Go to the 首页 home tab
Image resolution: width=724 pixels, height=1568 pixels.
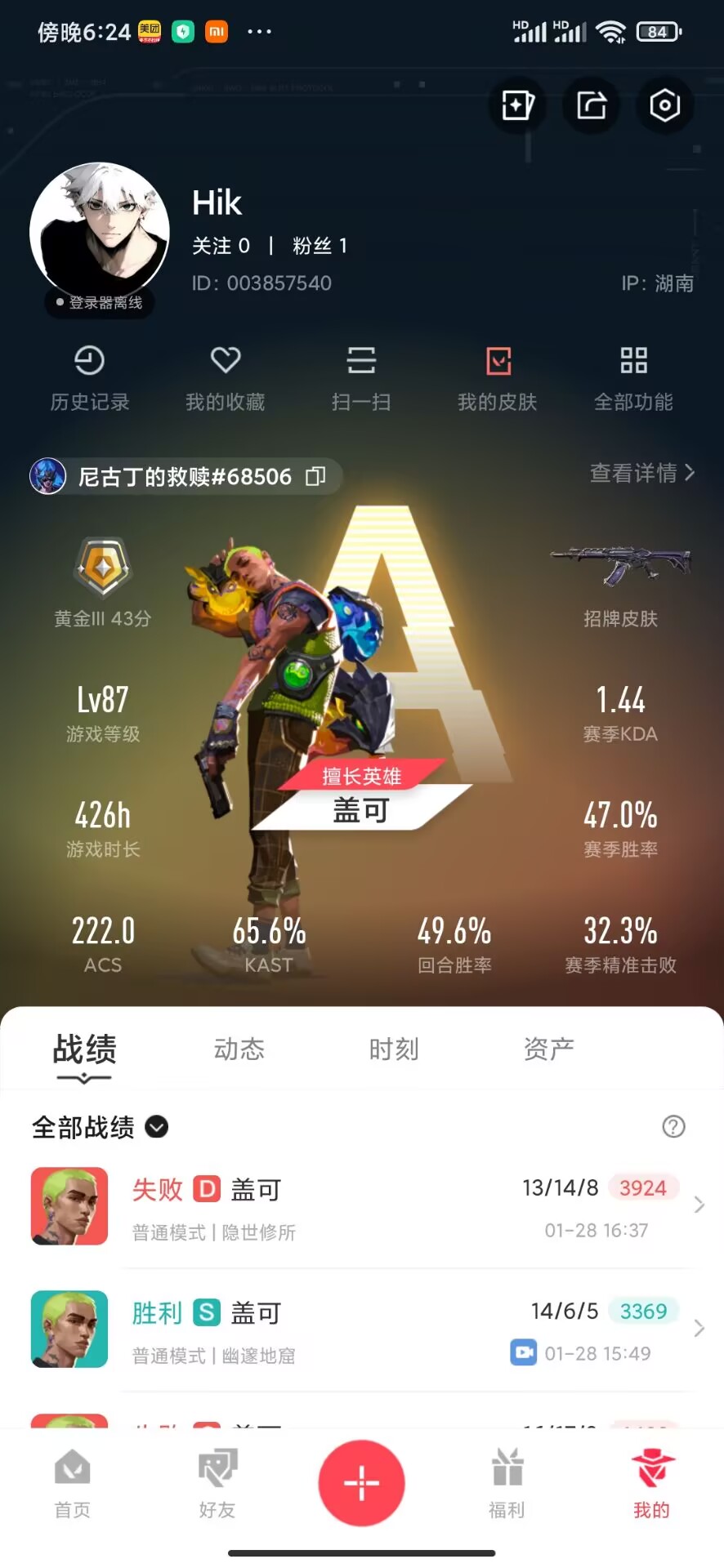pyautogui.click(x=73, y=1482)
